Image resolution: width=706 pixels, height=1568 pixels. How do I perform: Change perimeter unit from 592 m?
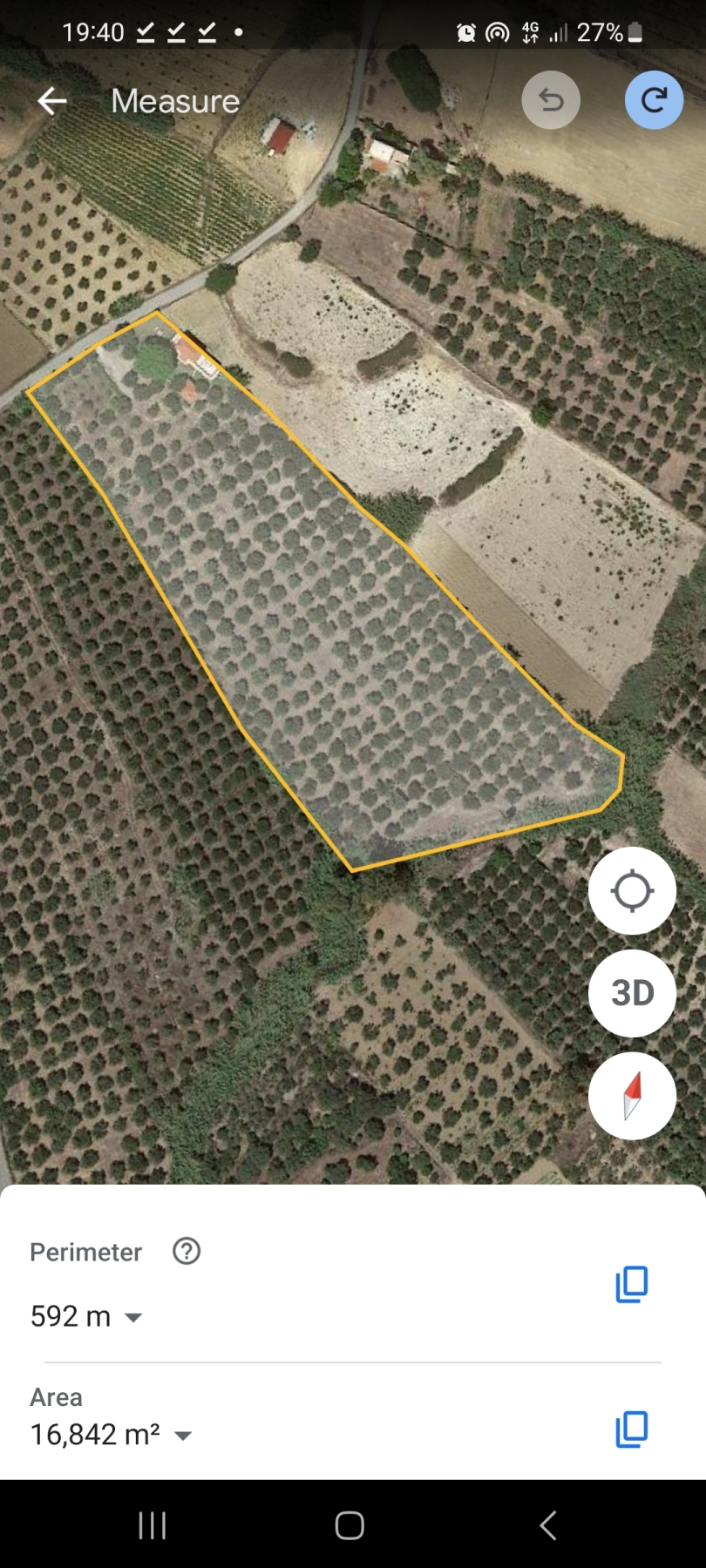[86, 1316]
